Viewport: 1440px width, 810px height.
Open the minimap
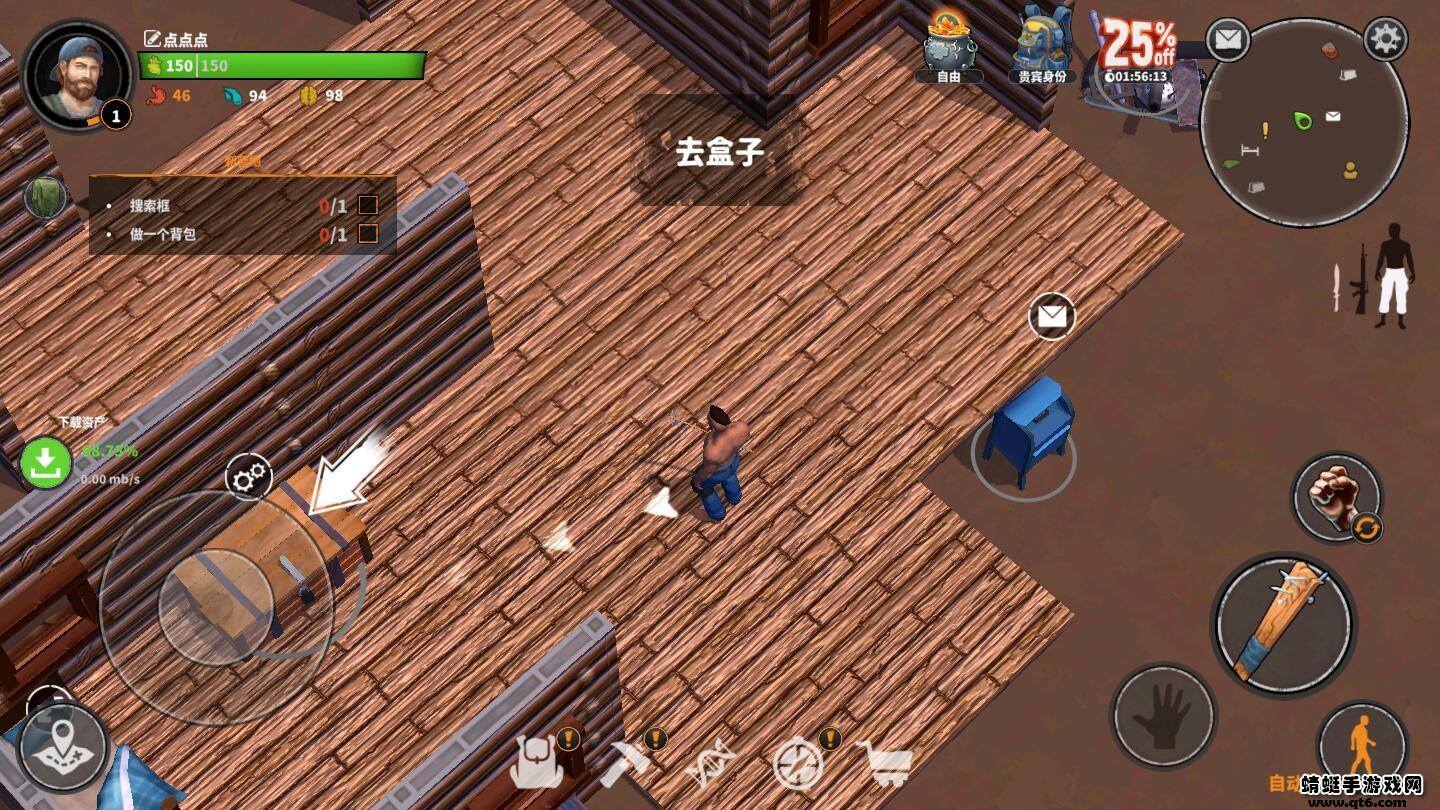pos(1303,123)
